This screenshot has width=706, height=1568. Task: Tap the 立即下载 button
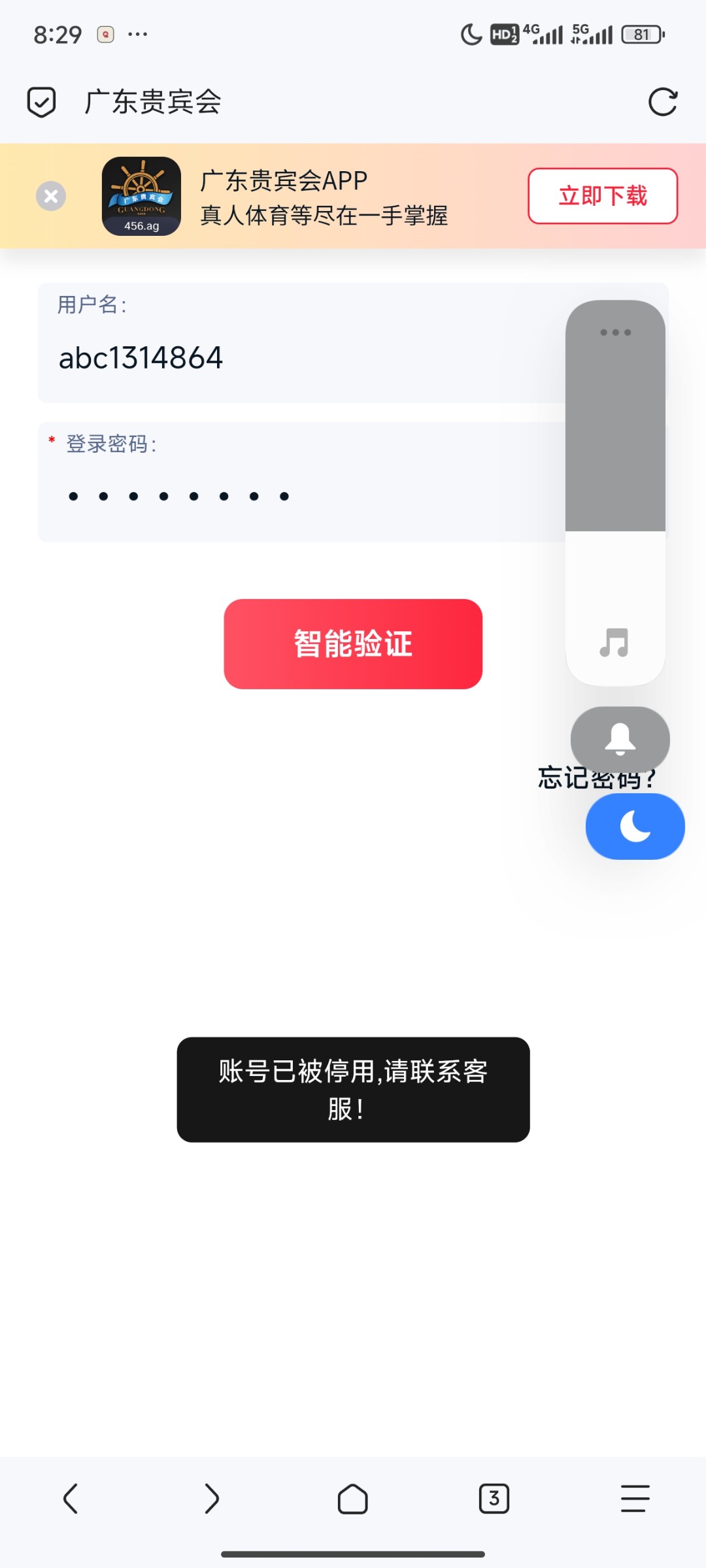click(x=602, y=196)
